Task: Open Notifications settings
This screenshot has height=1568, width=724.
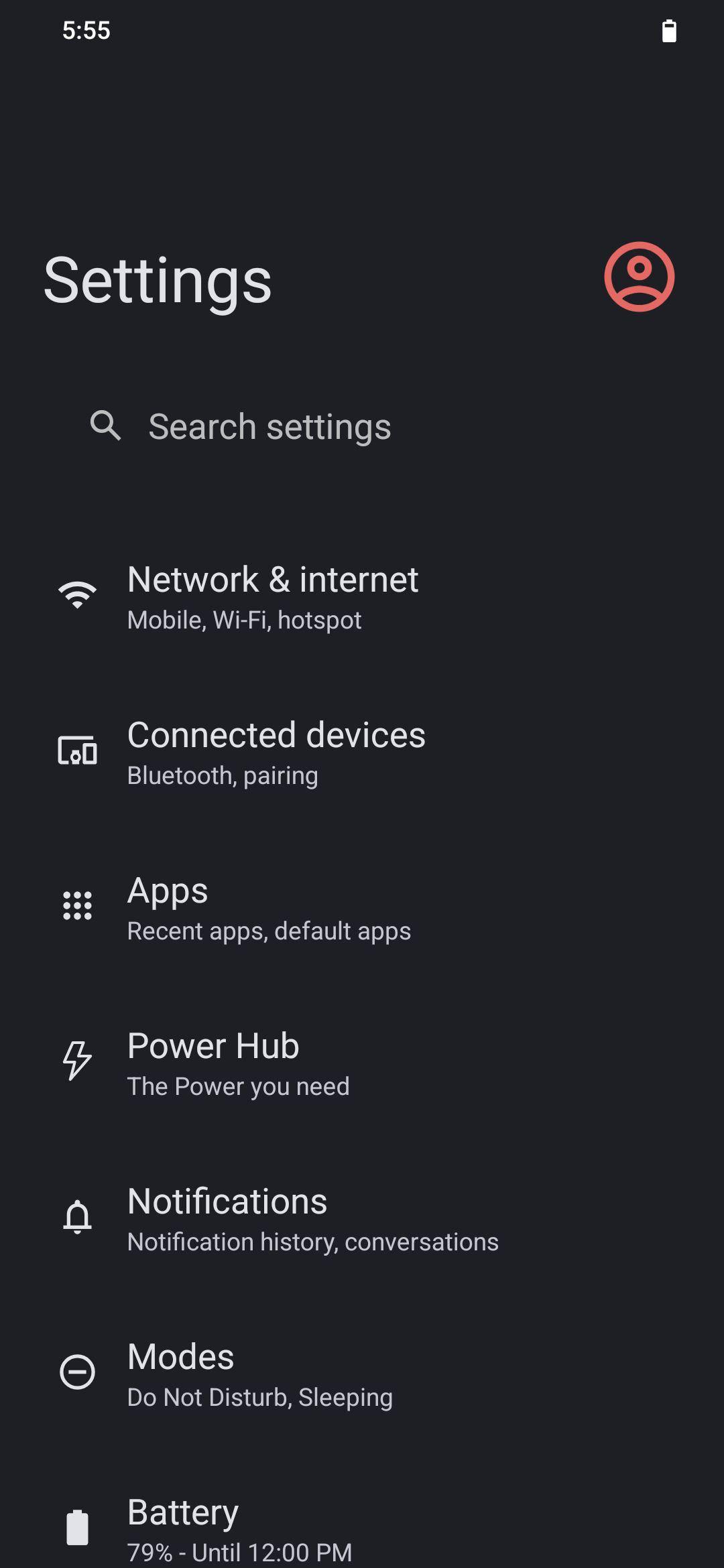Action: click(x=362, y=1218)
